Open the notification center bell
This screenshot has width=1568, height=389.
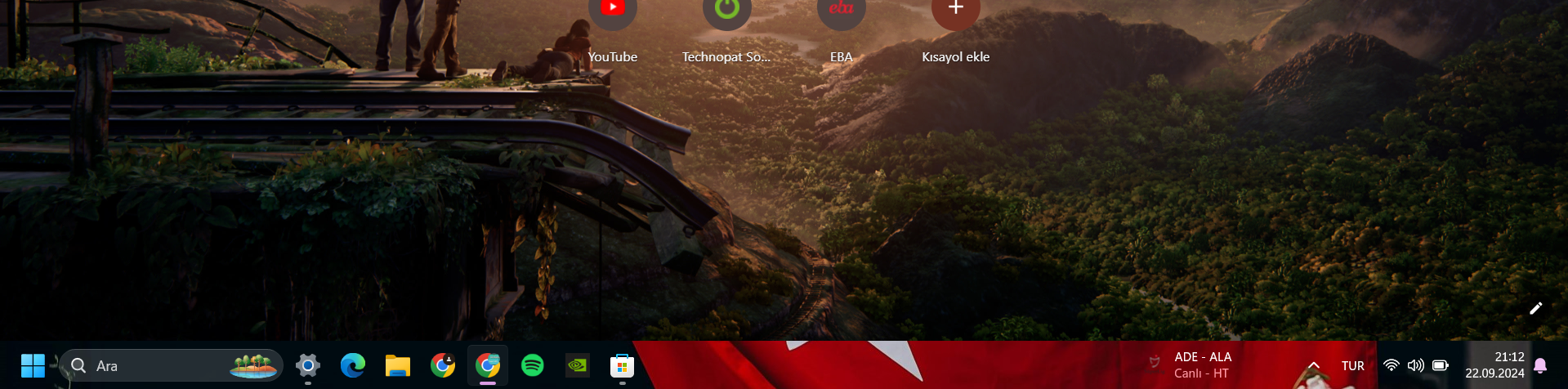pos(1540,365)
